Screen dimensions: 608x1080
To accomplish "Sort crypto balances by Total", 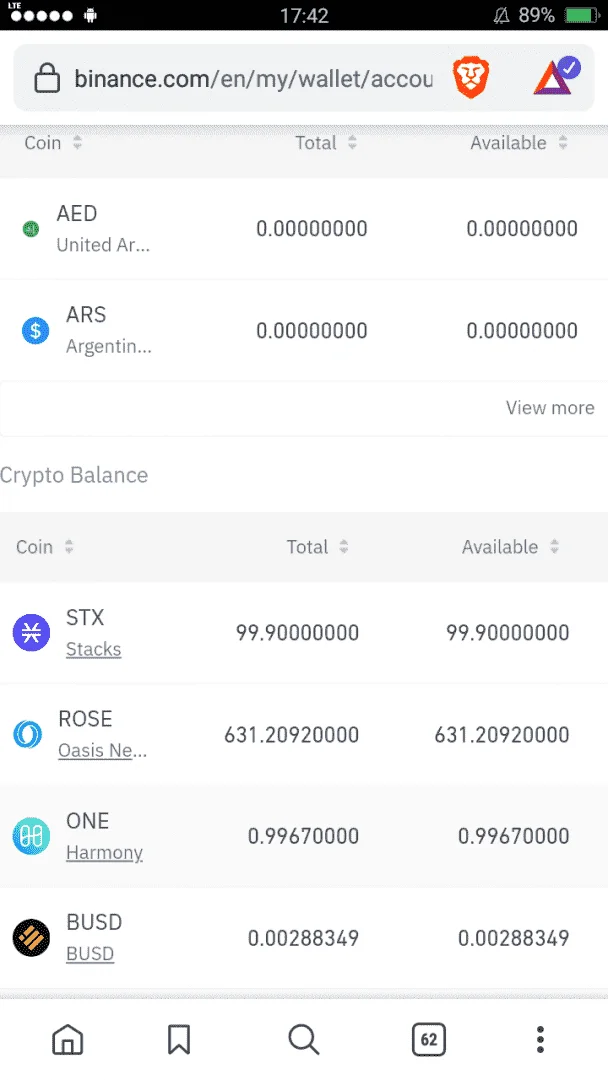I will click(x=317, y=547).
